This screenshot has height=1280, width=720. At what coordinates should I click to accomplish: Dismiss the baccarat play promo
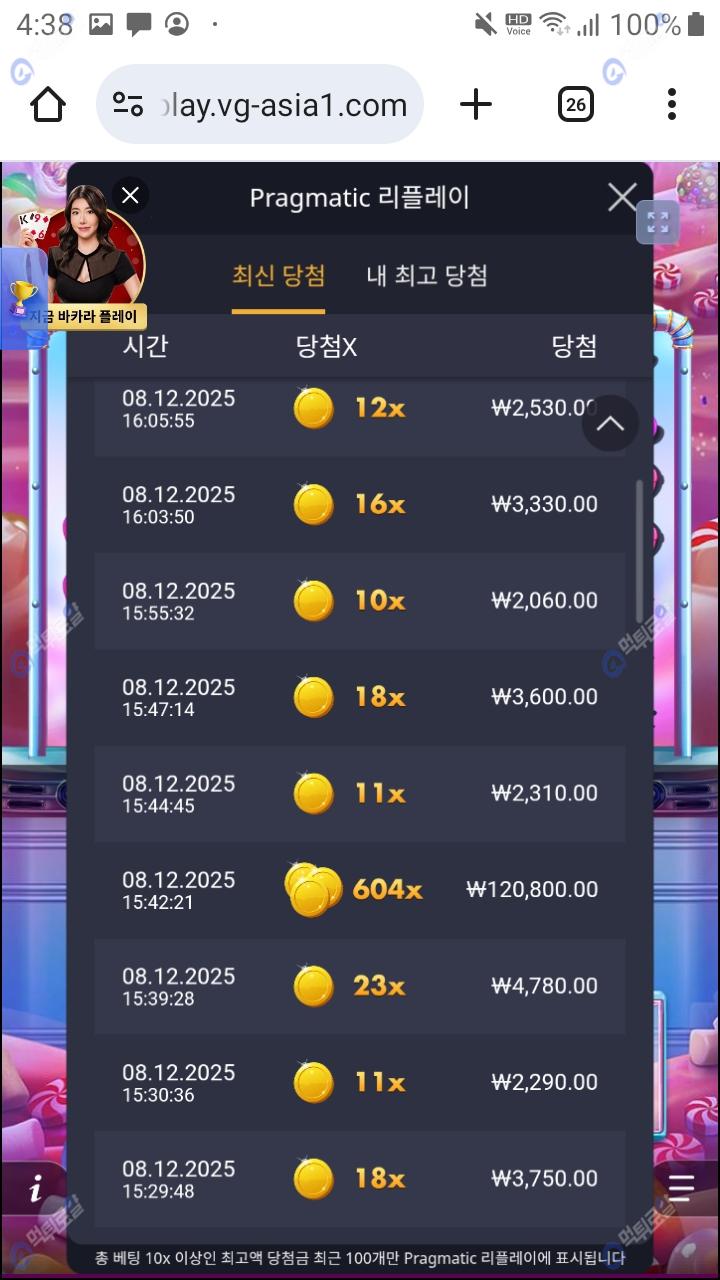pyautogui.click(x=130, y=195)
